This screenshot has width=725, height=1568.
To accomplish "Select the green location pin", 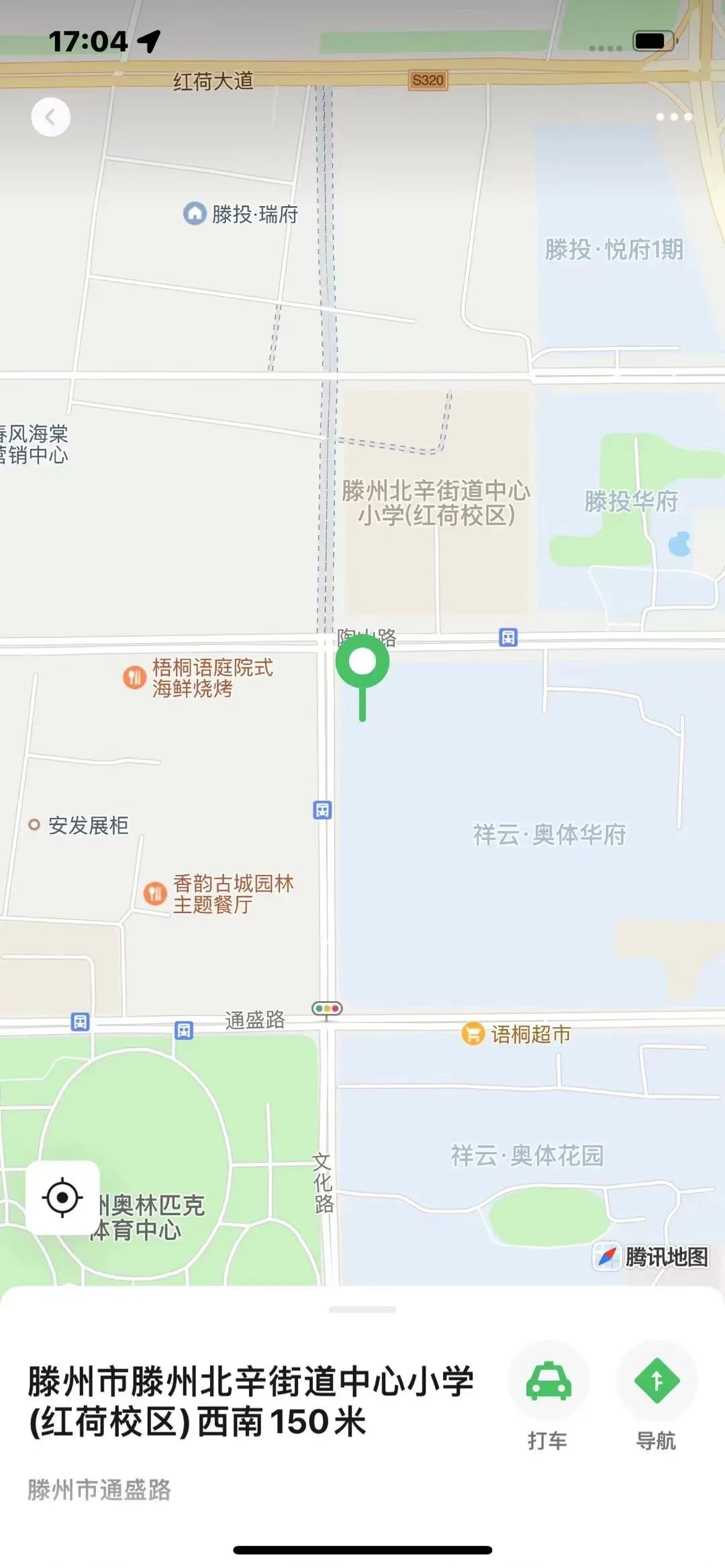I will [x=362, y=663].
